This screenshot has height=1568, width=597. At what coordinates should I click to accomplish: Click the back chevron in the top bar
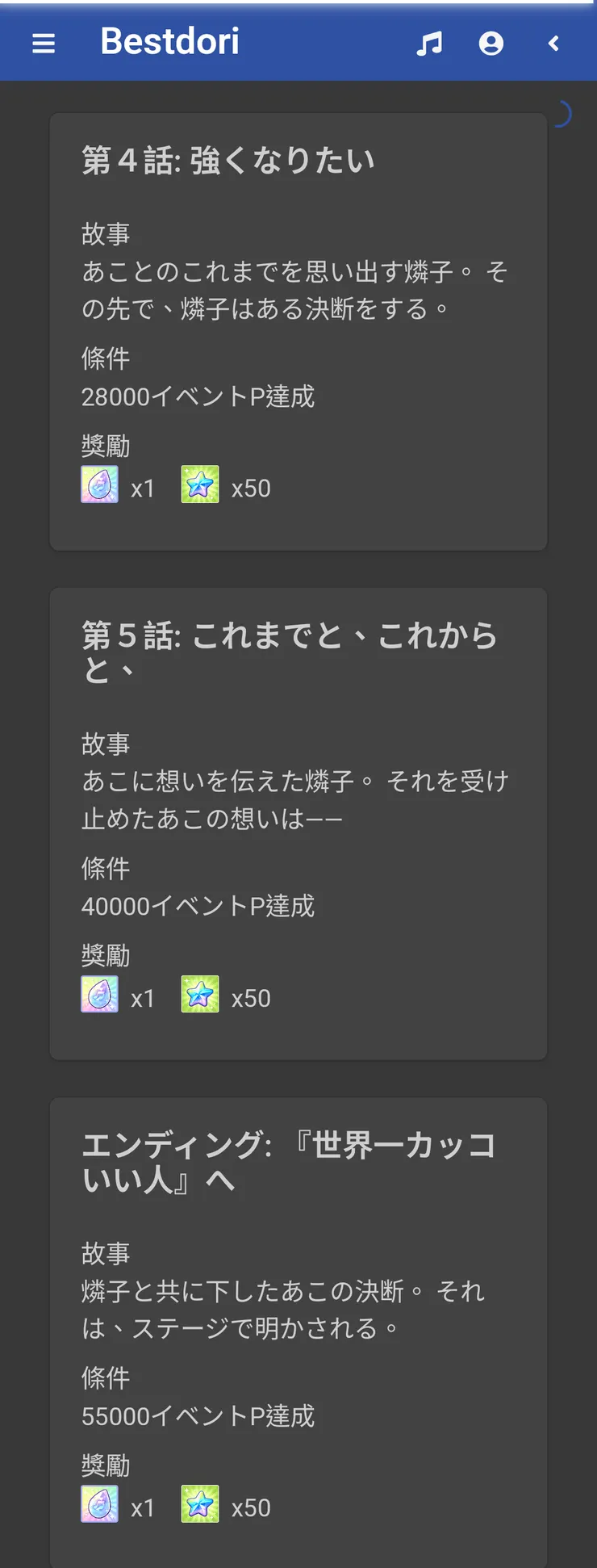pyautogui.click(x=553, y=43)
